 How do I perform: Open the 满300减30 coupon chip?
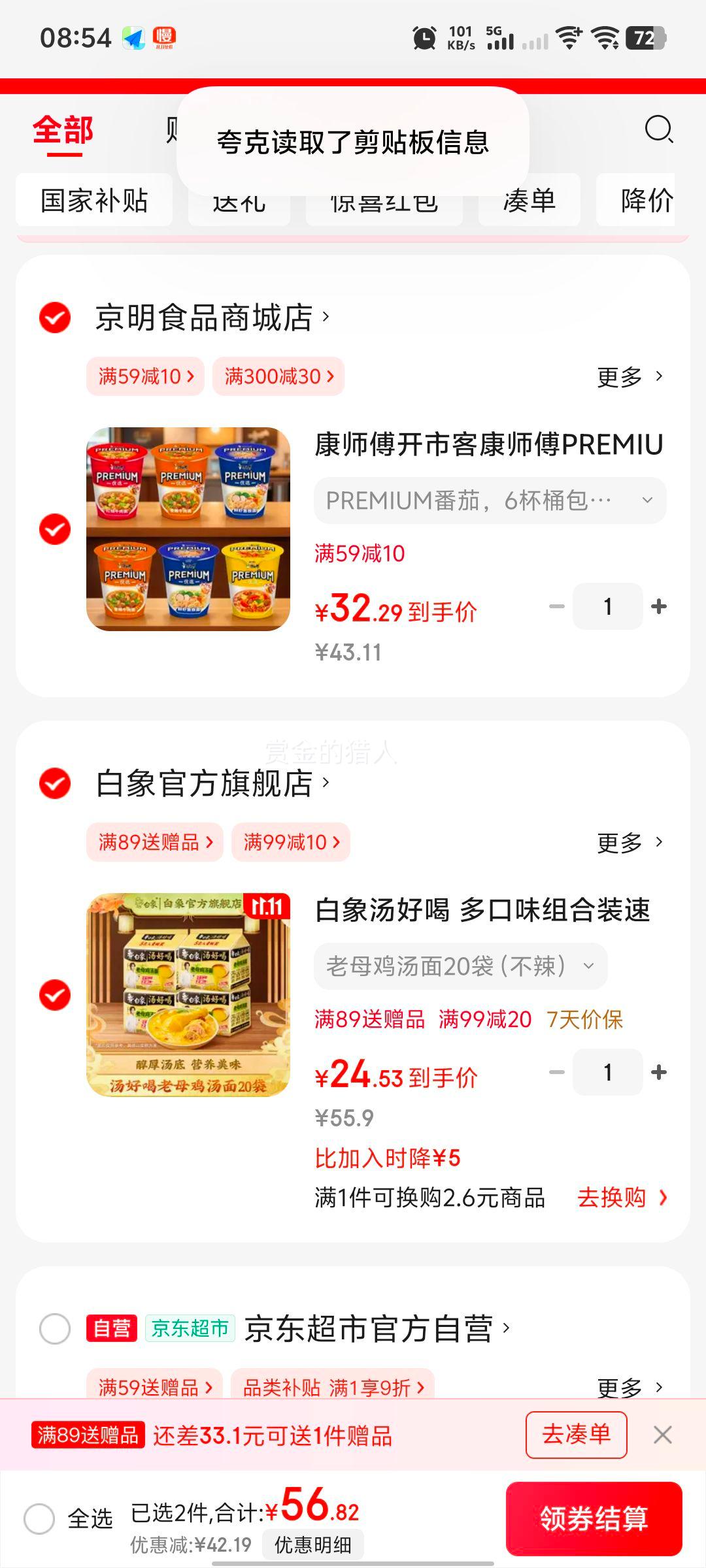pyautogui.click(x=278, y=376)
